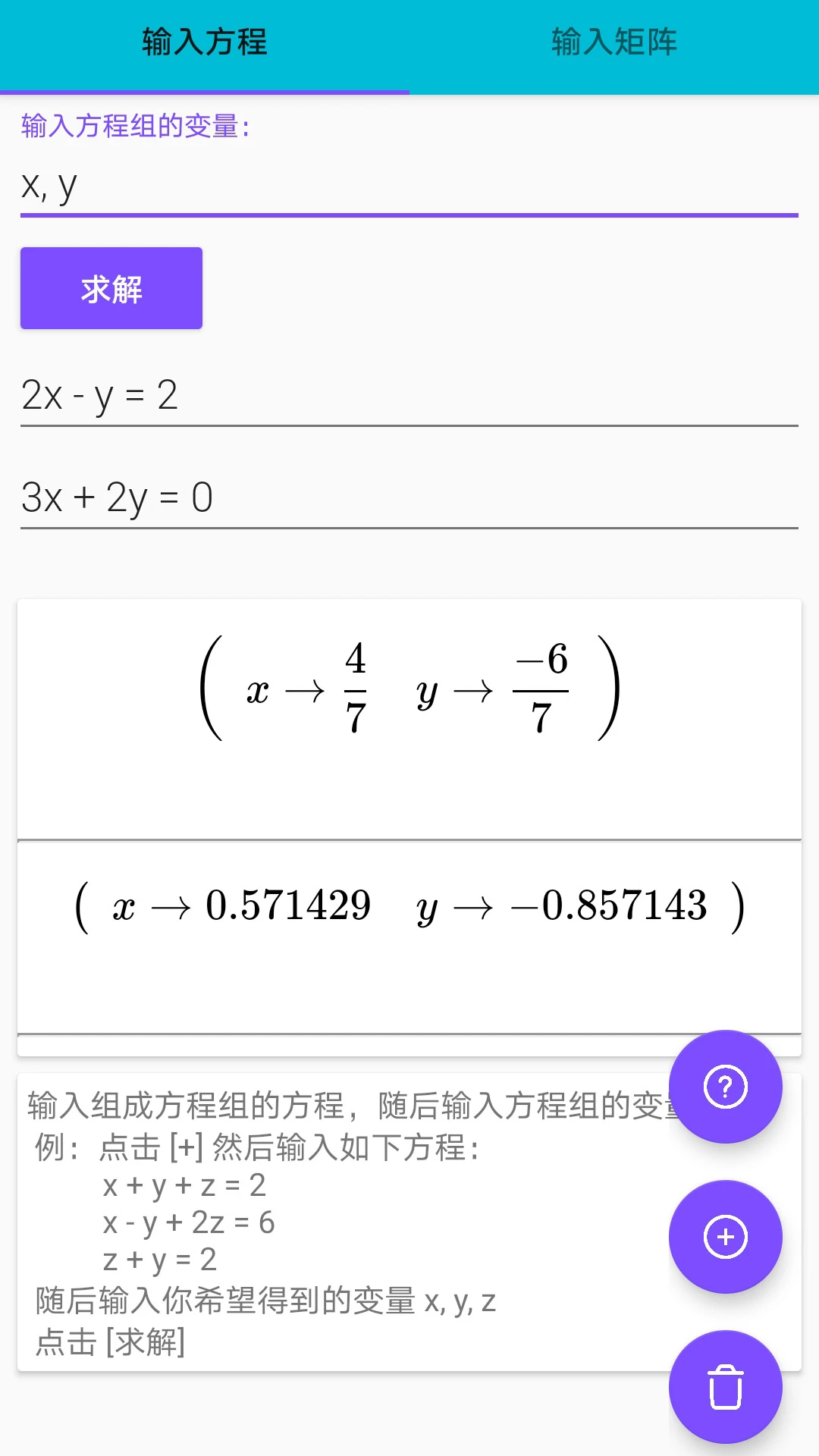Tap the 求解 solve button

pyautogui.click(x=111, y=289)
